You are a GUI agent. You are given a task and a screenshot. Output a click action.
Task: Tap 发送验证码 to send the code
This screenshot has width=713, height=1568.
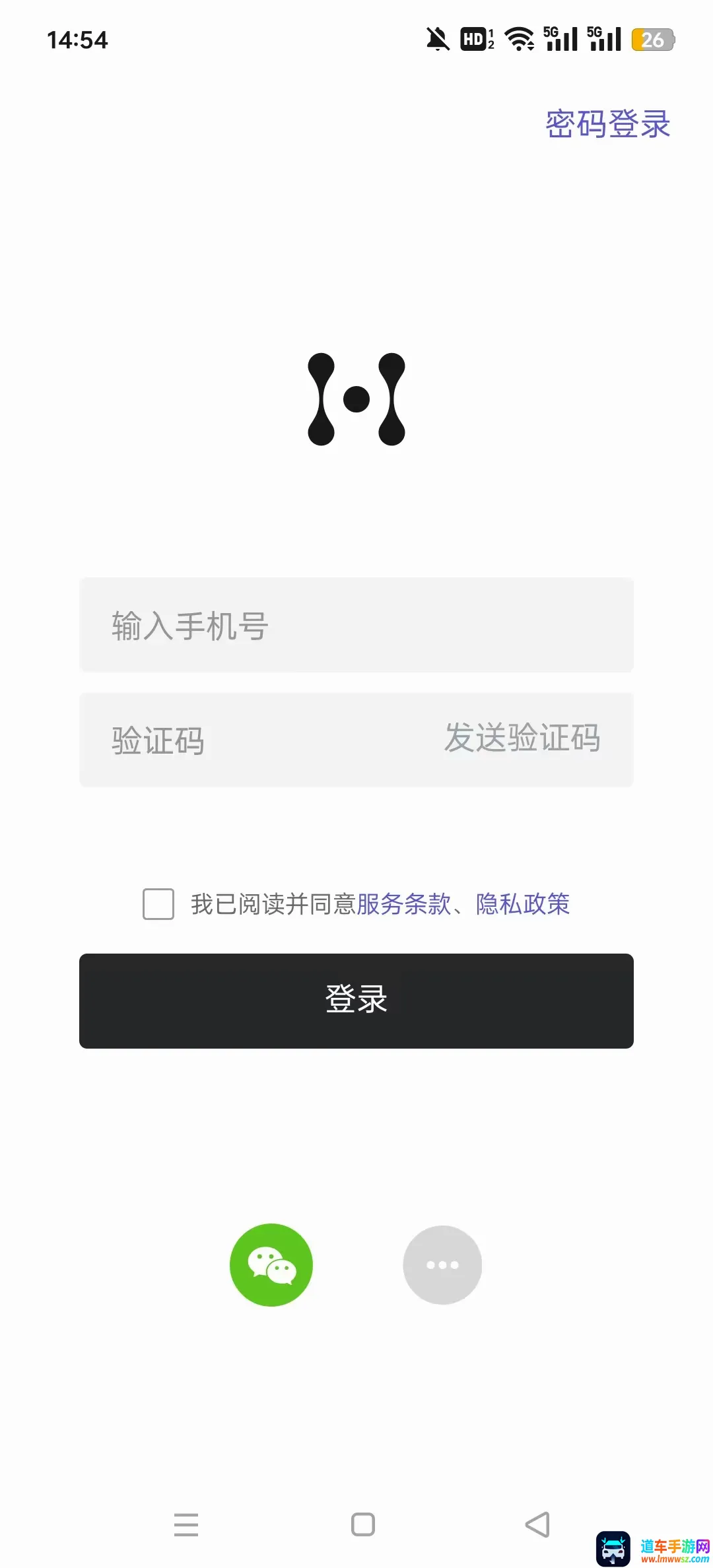pos(522,738)
